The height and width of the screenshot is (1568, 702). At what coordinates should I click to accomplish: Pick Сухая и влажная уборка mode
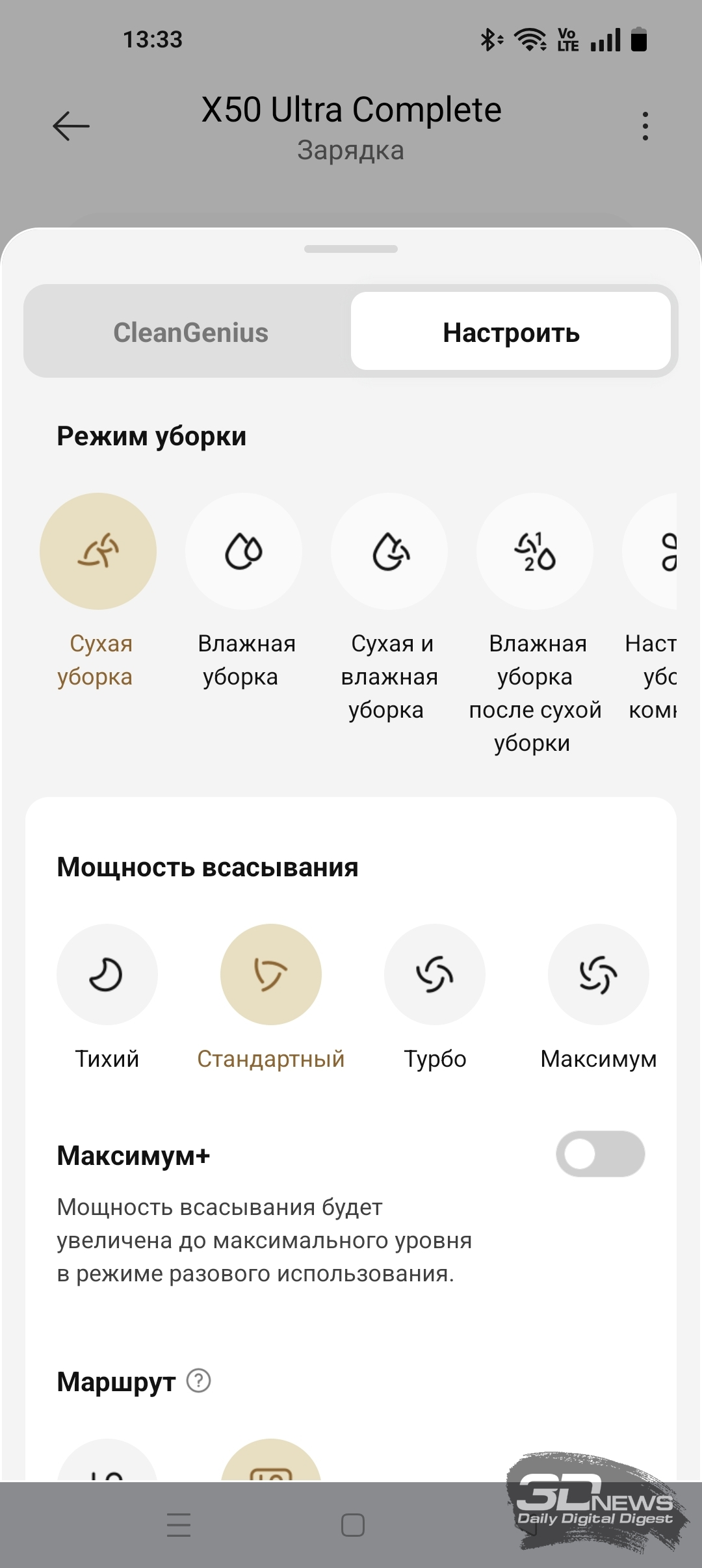pyautogui.click(x=389, y=551)
